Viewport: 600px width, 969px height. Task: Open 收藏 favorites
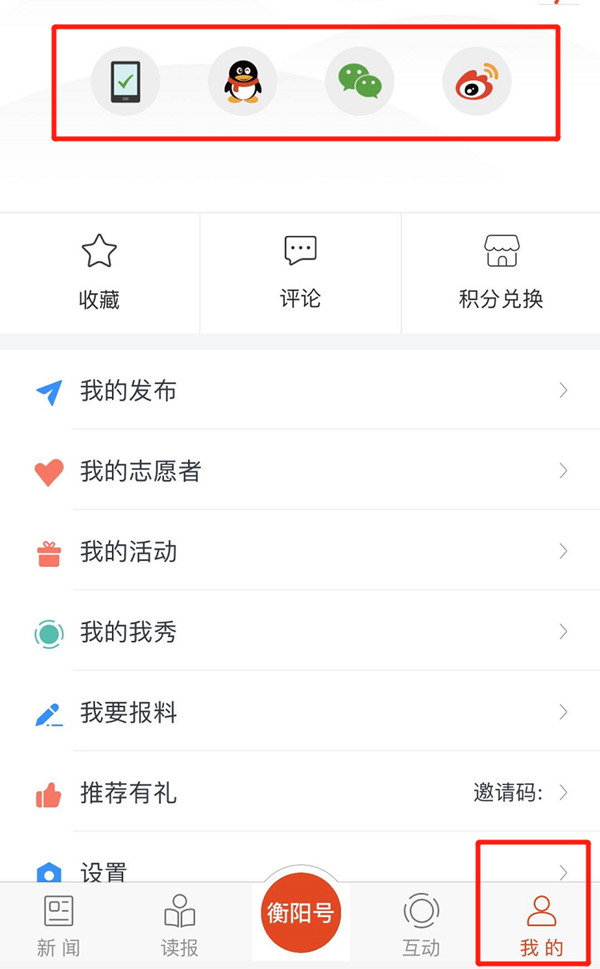[99, 272]
